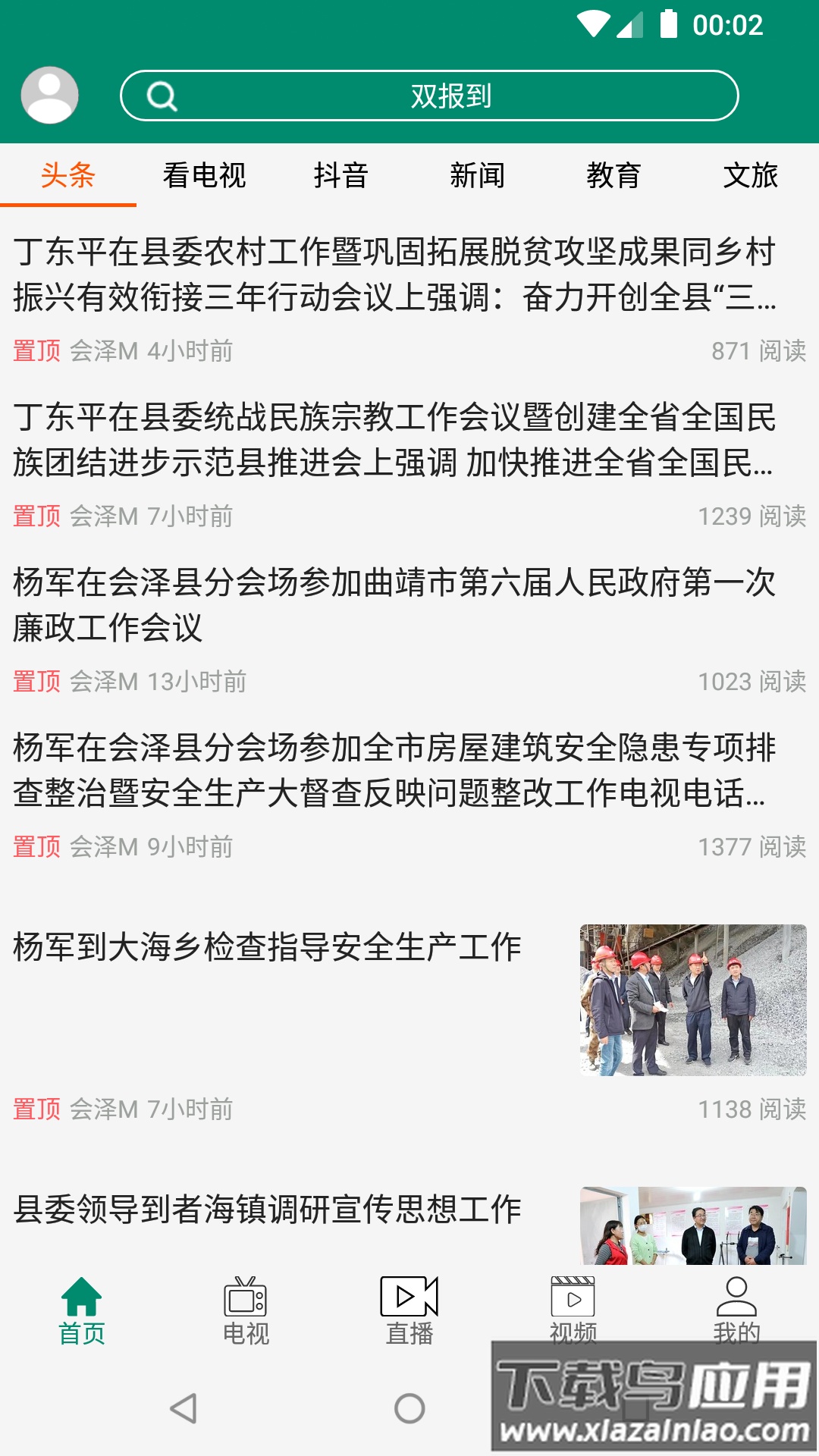The height and width of the screenshot is (1456, 819).
Task: View article on 全市房屋建筑安全隐患专项排查整治
Action: pos(394,770)
